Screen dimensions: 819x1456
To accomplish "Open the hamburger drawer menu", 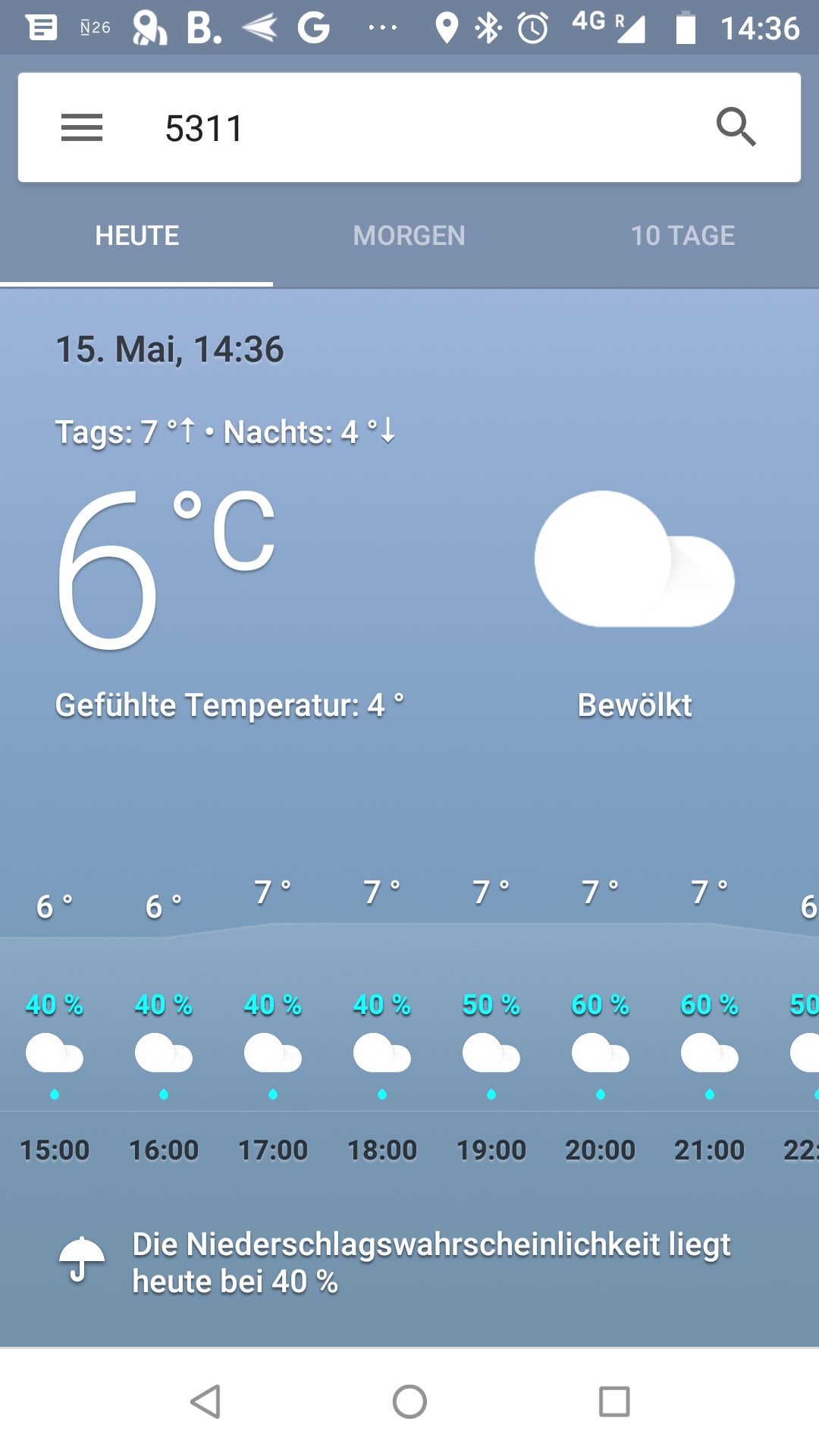I will coord(82,127).
